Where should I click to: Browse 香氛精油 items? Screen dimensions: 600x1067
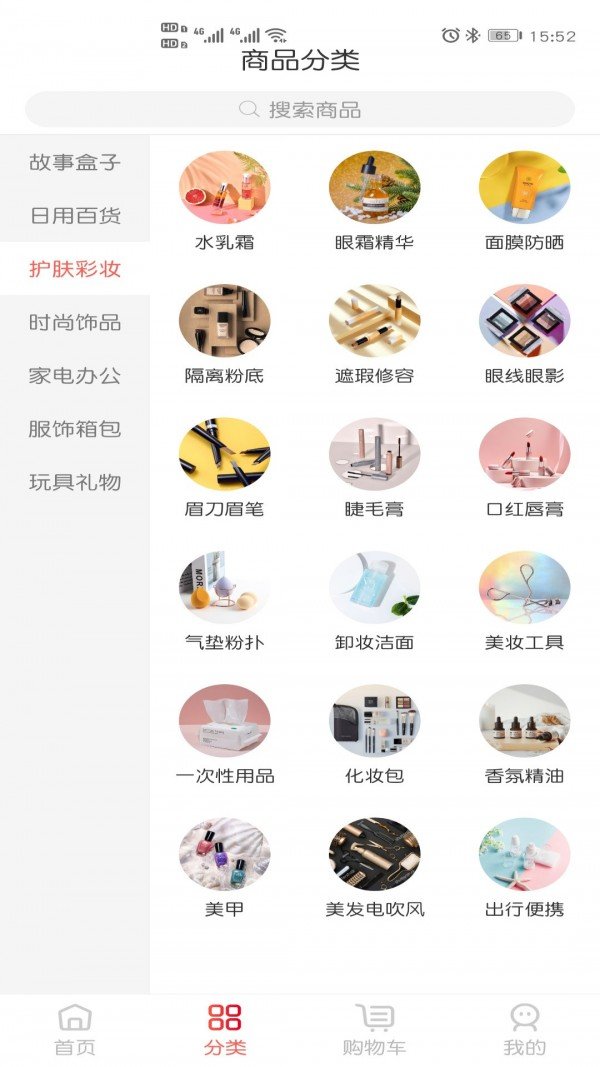[524, 733]
